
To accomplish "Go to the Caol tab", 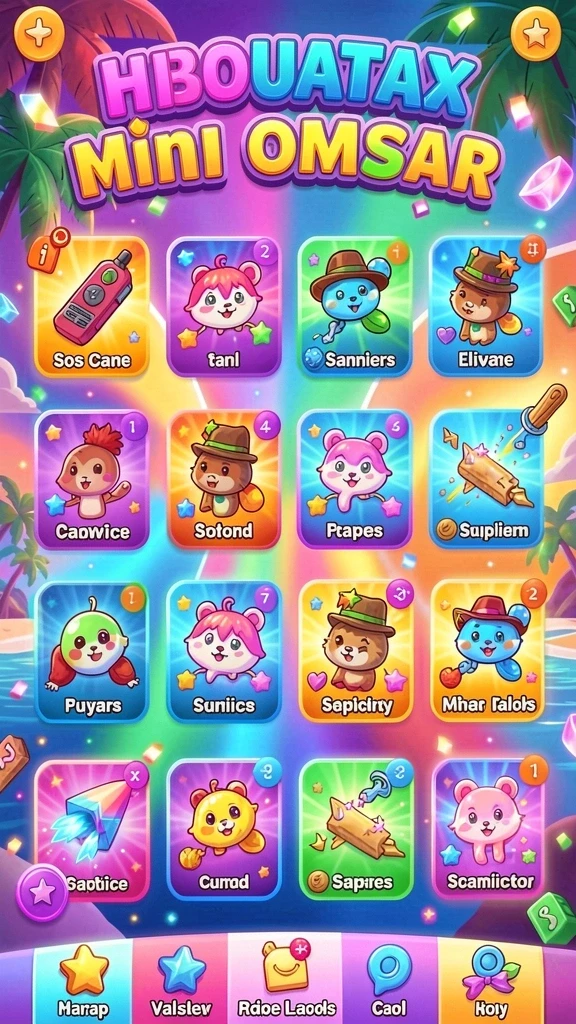I will pyautogui.click(x=390, y=980).
